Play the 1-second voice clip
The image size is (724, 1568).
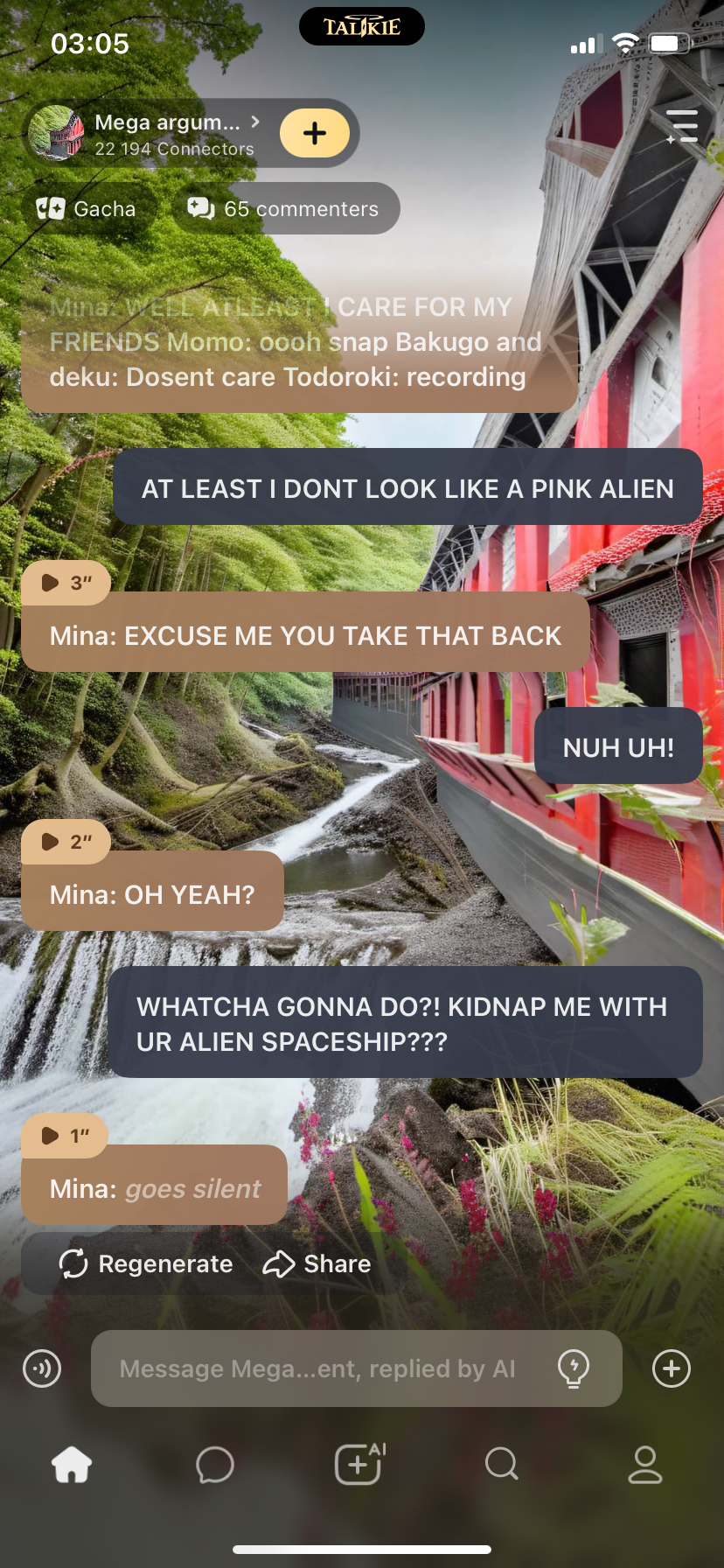tap(64, 1136)
